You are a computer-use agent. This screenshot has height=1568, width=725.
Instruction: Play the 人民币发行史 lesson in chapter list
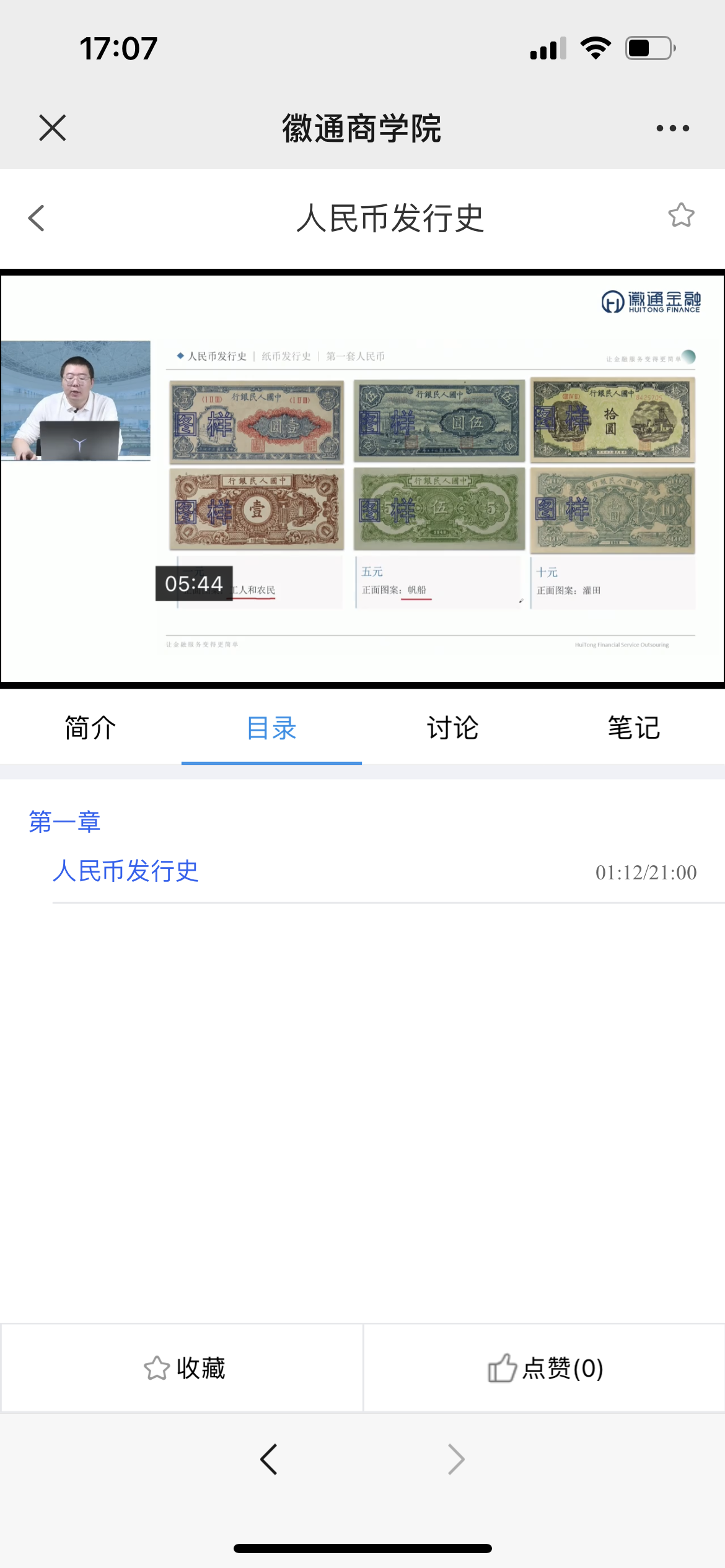126,871
